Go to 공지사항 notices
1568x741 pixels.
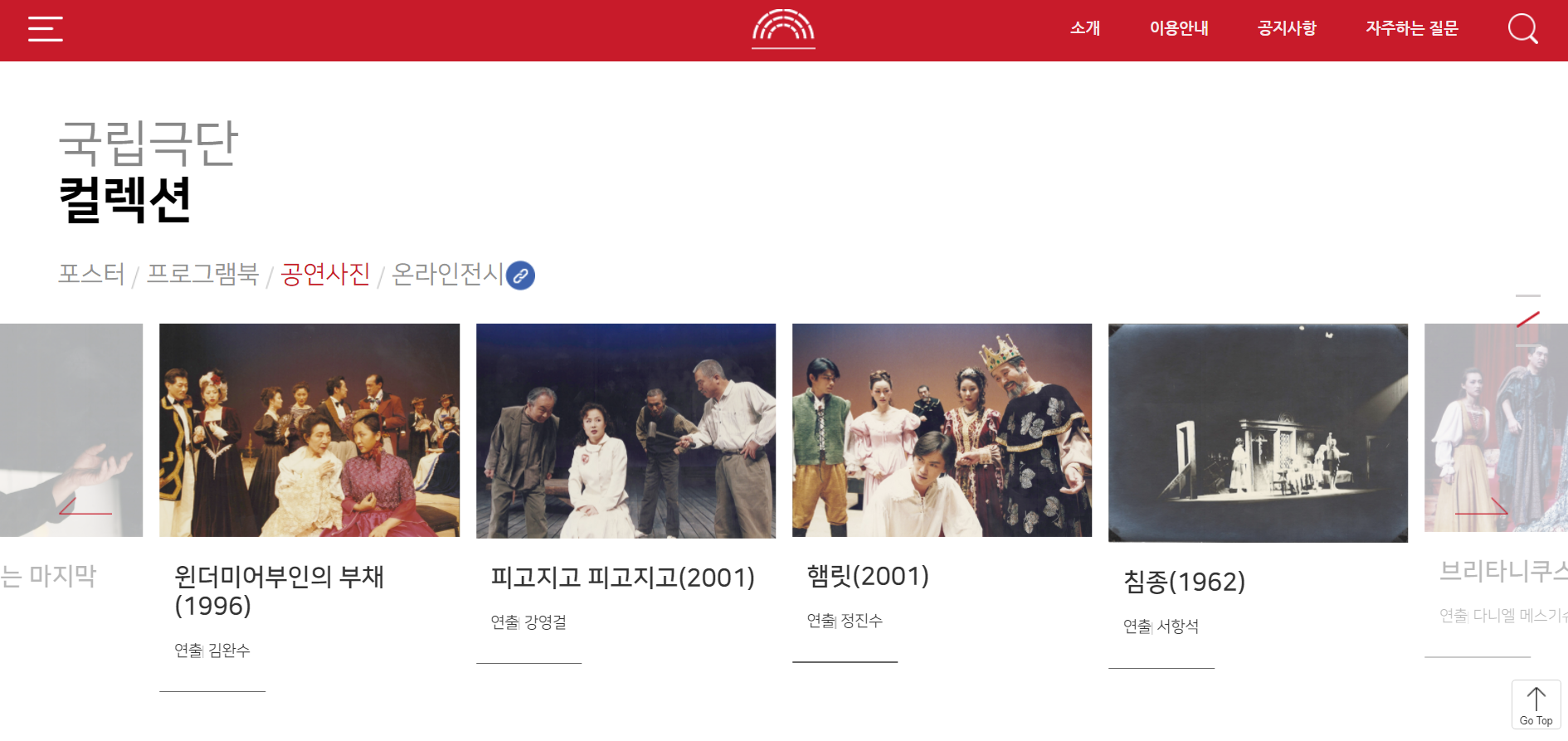(x=1287, y=28)
